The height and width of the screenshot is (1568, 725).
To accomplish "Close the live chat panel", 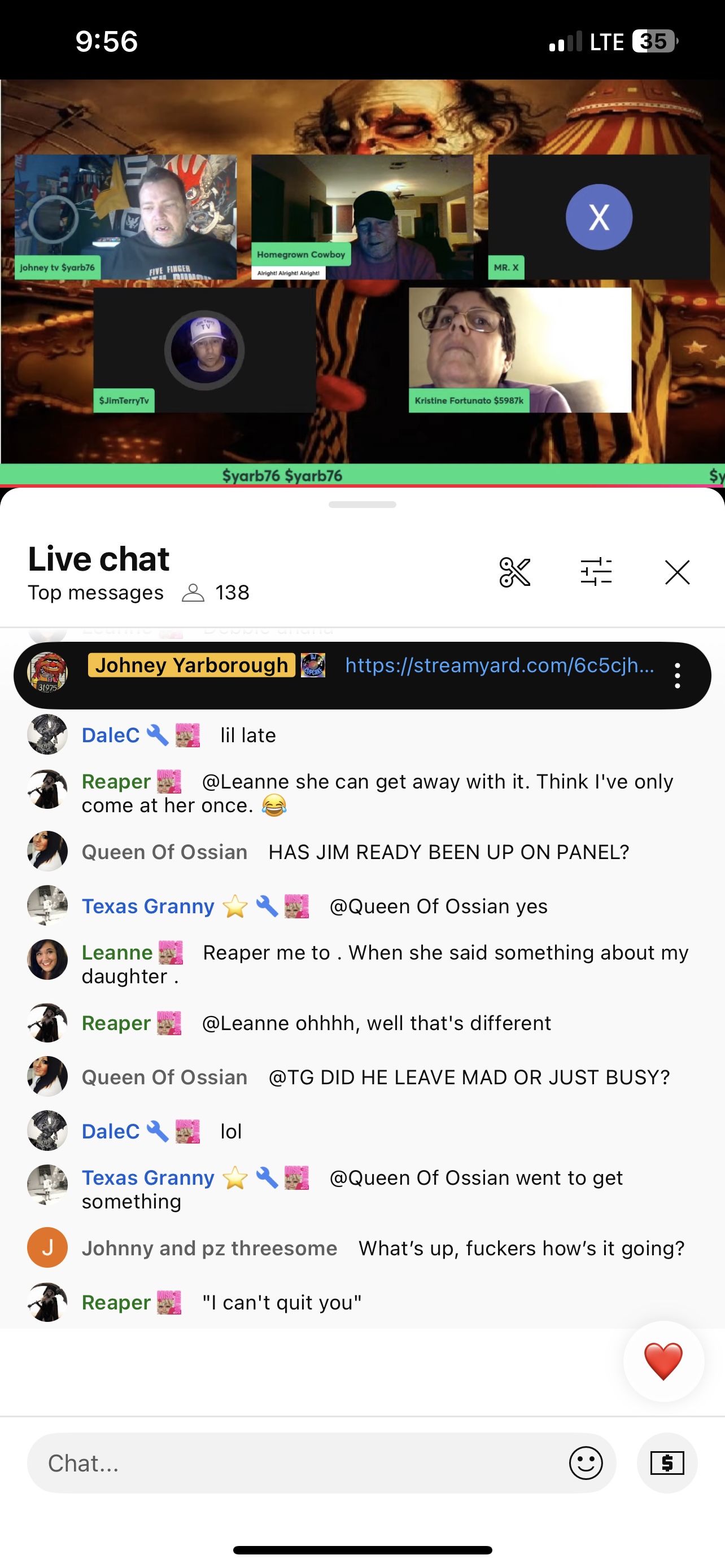I will tap(677, 572).
